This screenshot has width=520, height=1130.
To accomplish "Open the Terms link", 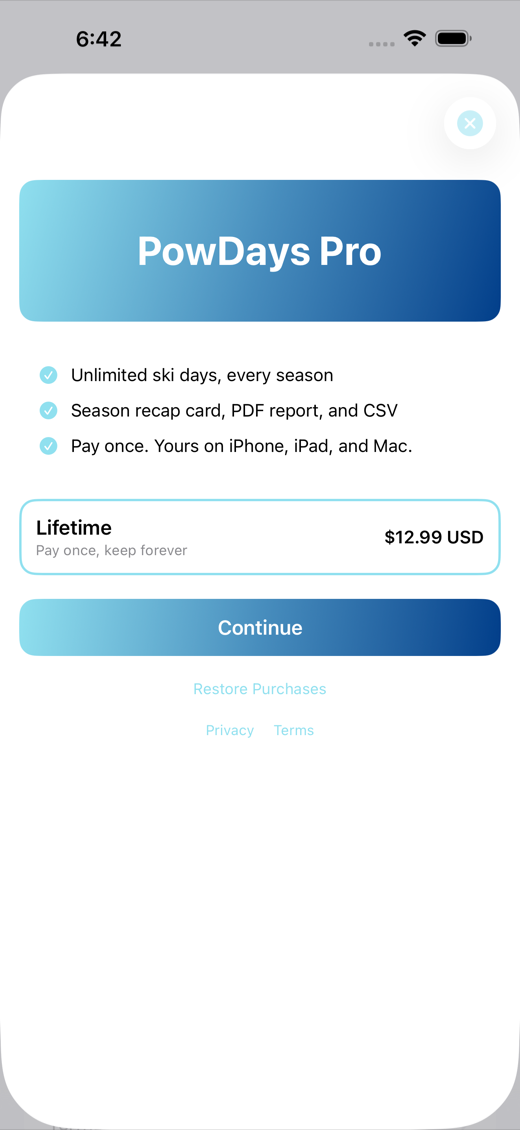I will (294, 730).
